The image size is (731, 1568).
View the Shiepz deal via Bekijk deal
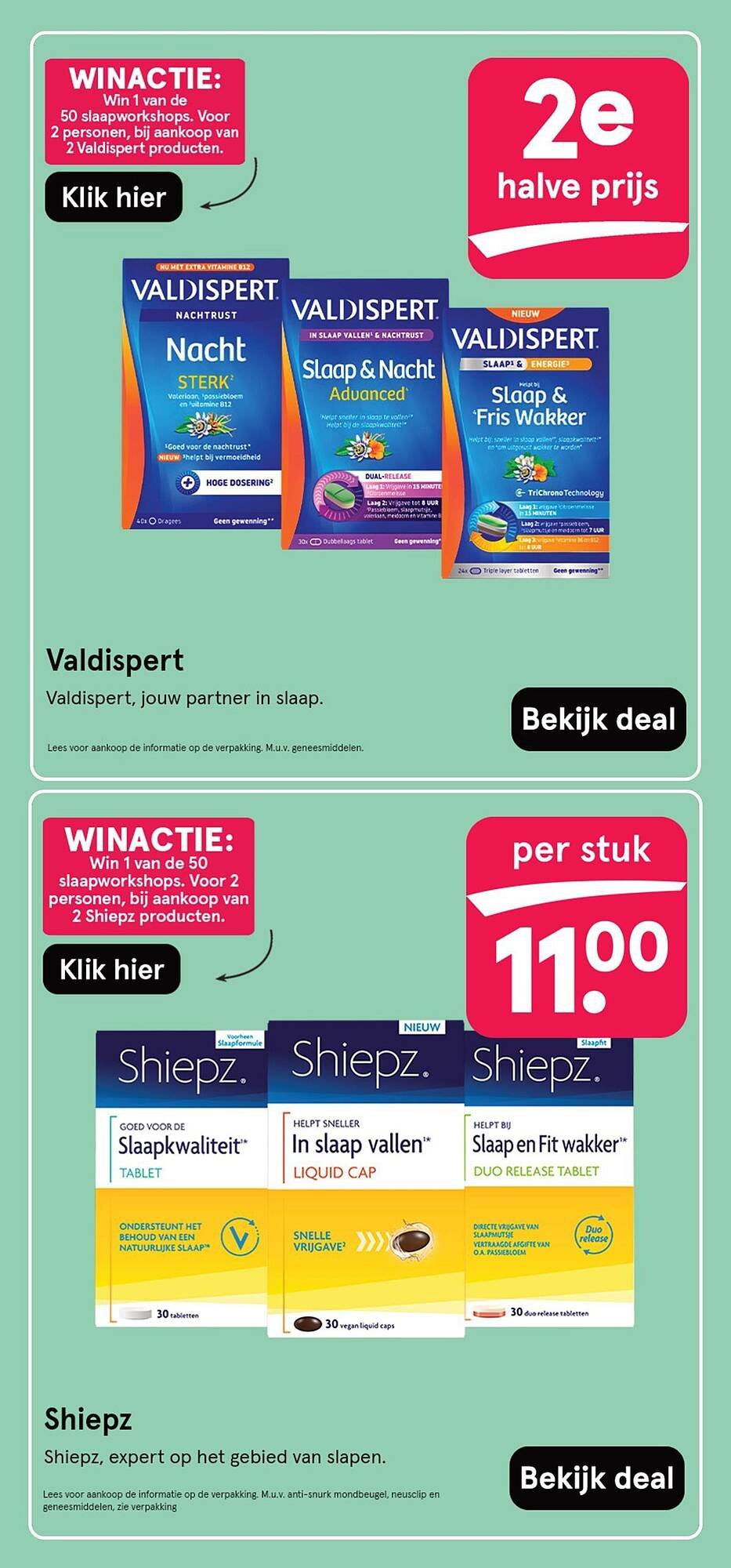pyautogui.click(x=597, y=1478)
